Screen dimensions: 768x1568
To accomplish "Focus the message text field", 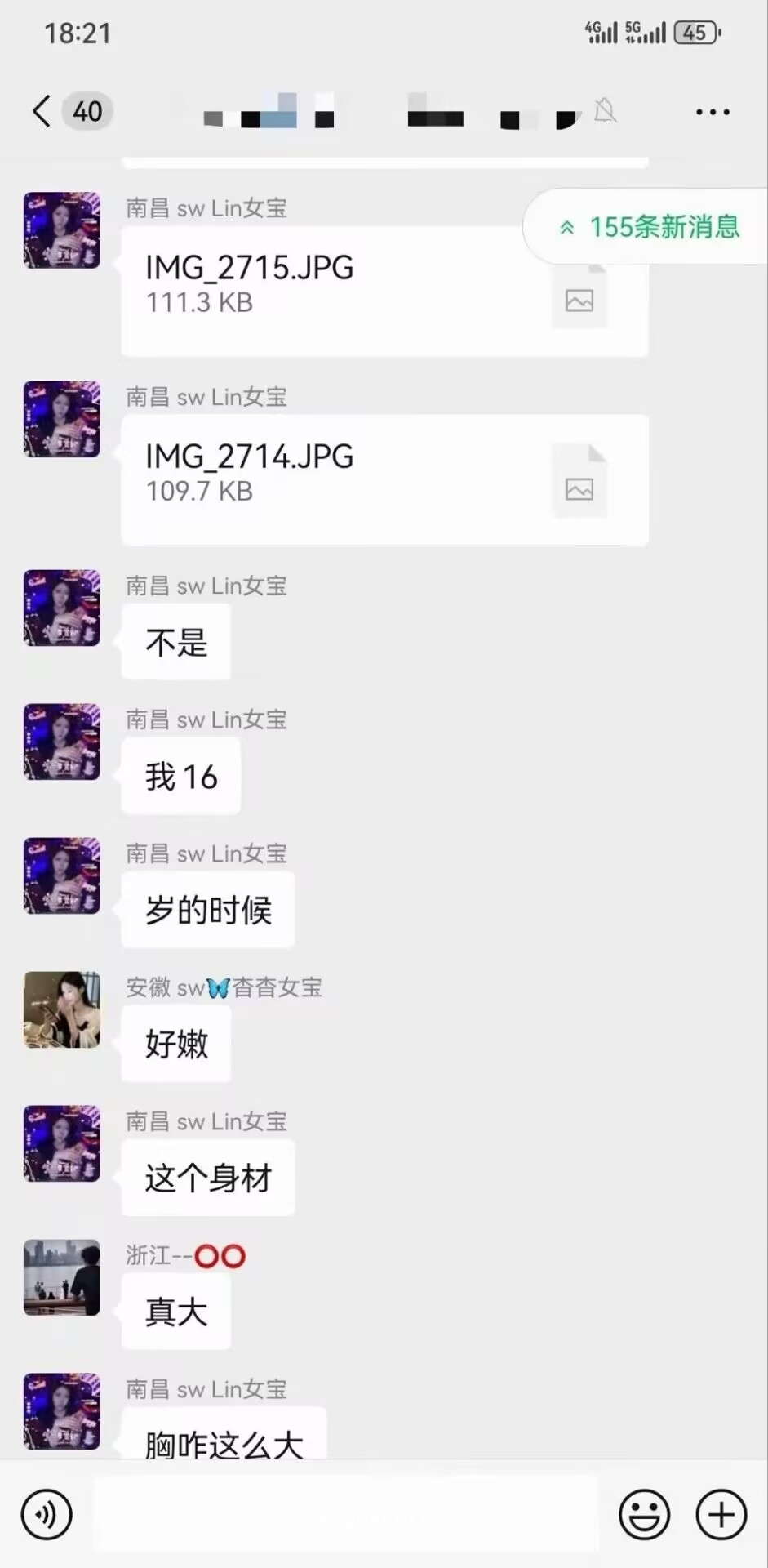I will point(346,1515).
